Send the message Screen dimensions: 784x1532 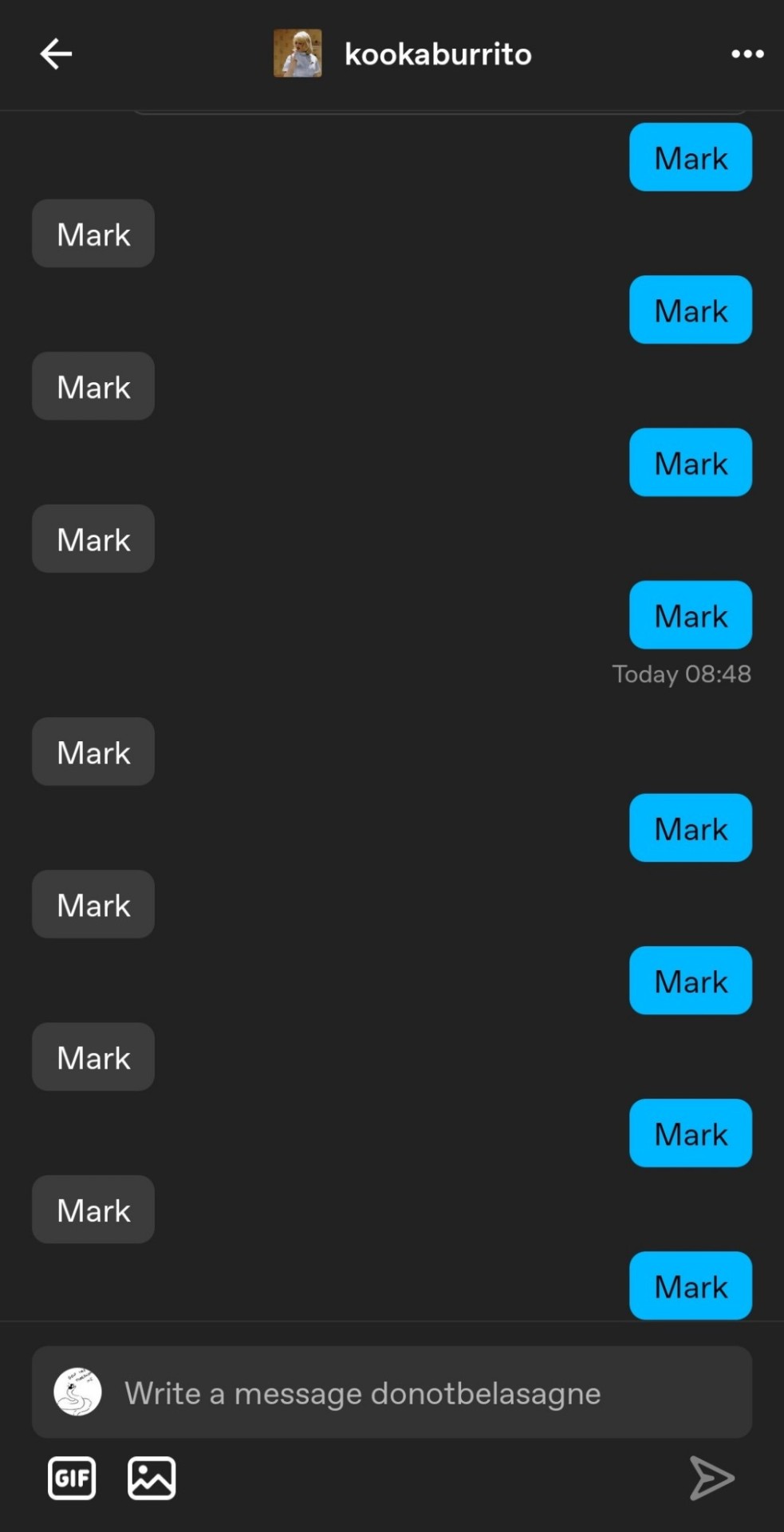pyautogui.click(x=711, y=1478)
